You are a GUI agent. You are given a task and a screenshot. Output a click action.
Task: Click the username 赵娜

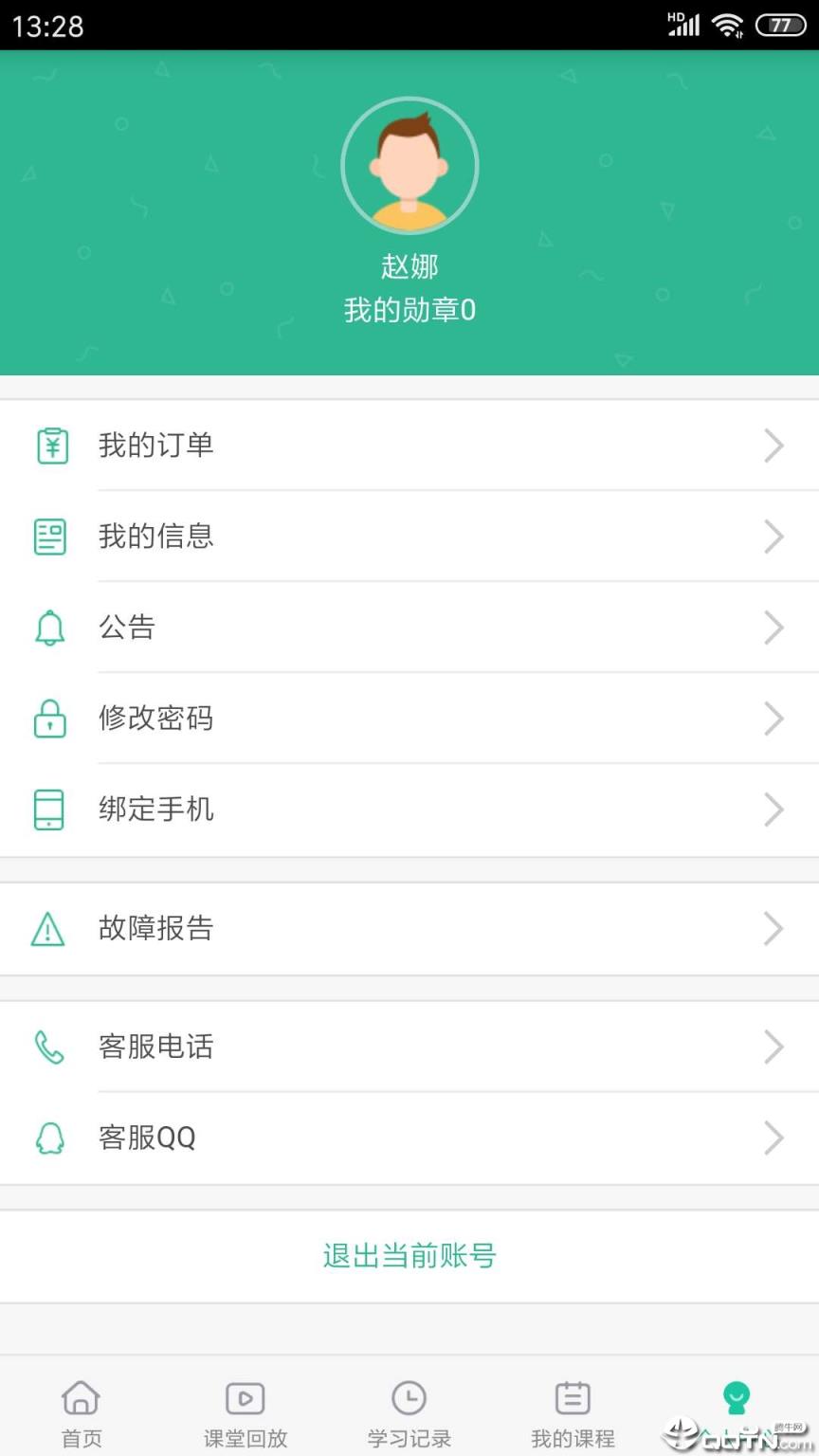(x=409, y=266)
